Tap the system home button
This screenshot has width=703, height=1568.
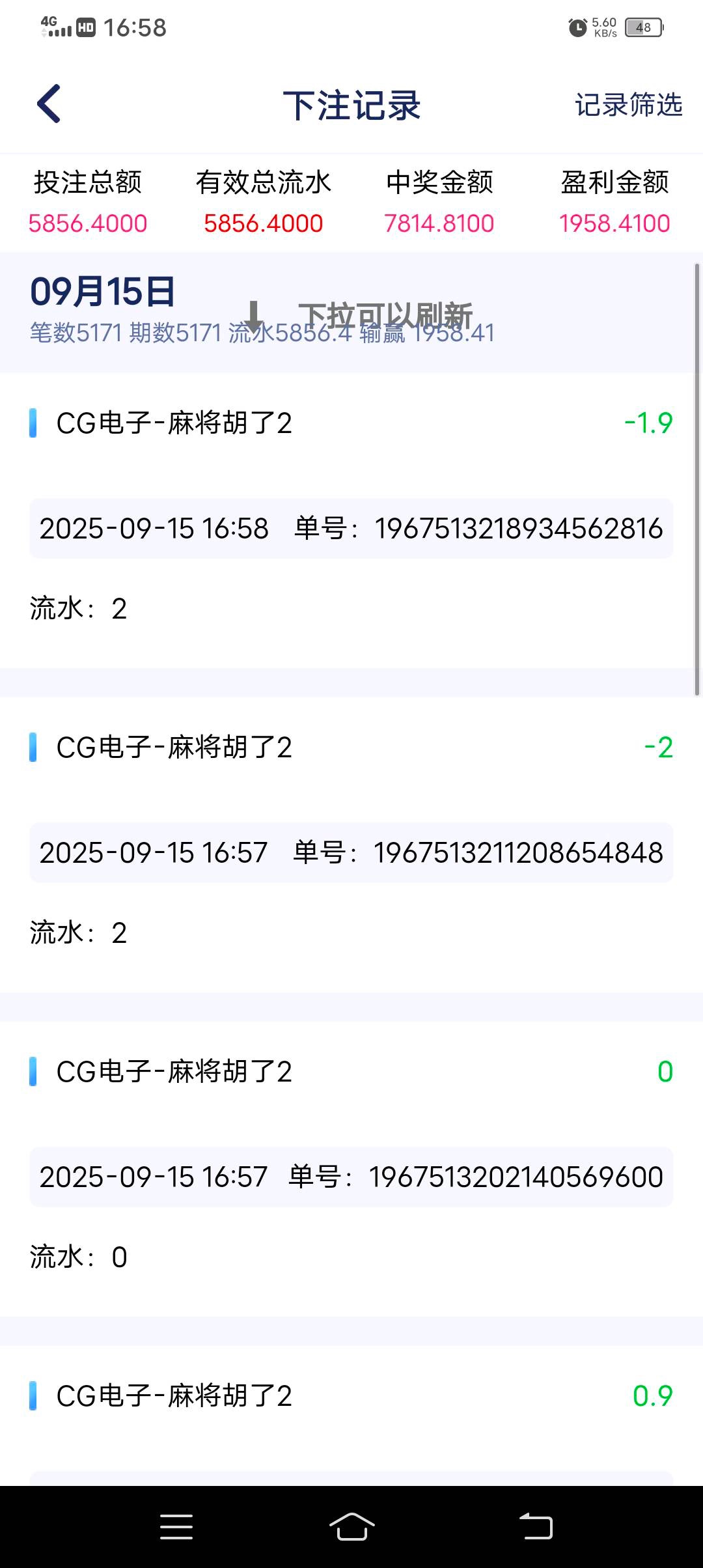351,1526
